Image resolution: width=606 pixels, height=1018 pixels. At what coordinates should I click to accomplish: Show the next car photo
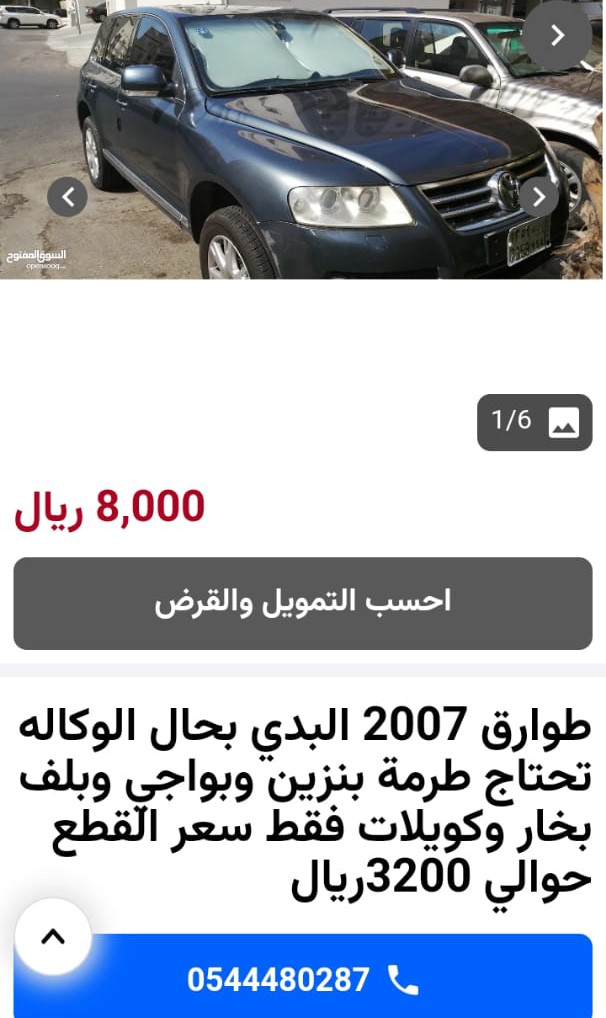tap(538, 196)
